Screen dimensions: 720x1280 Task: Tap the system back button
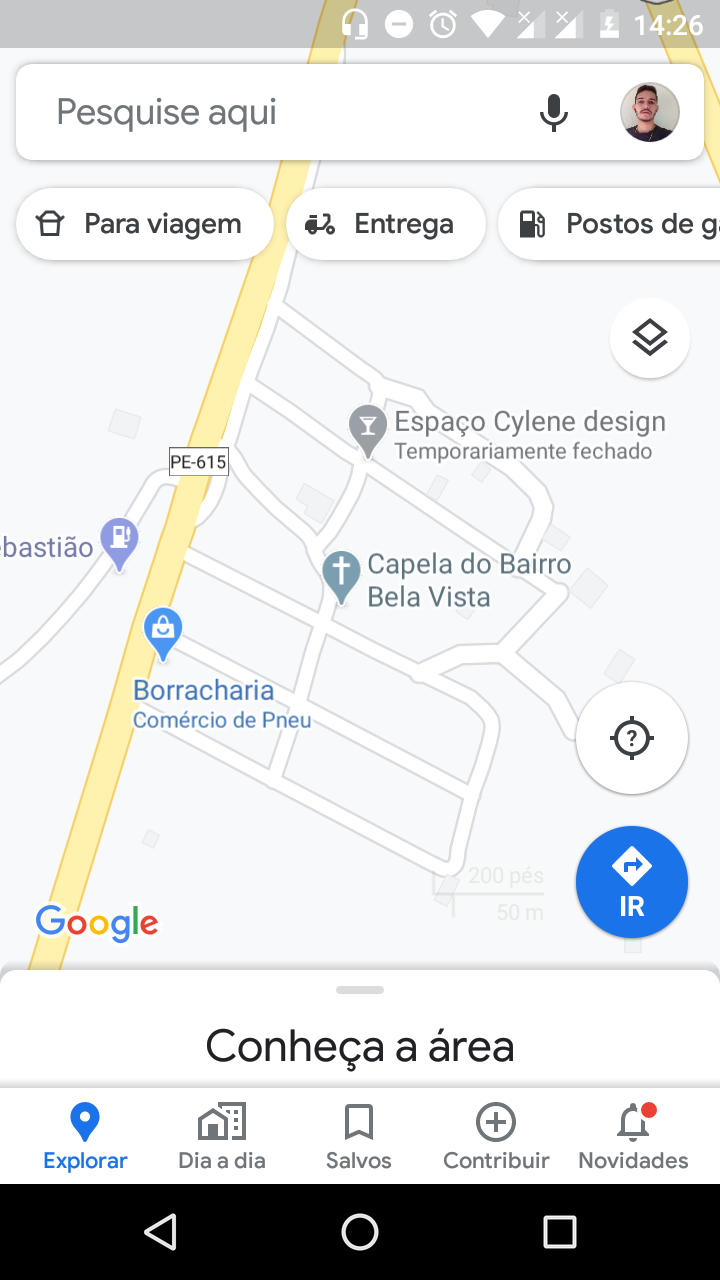160,1232
